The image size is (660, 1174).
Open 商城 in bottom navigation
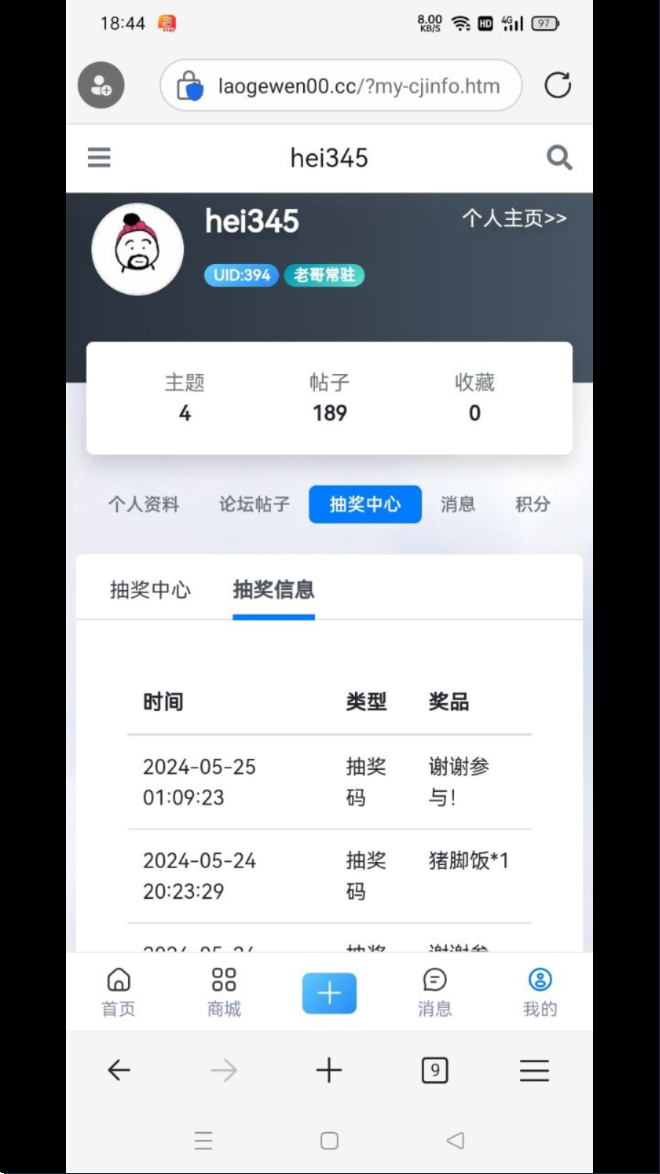tap(224, 992)
